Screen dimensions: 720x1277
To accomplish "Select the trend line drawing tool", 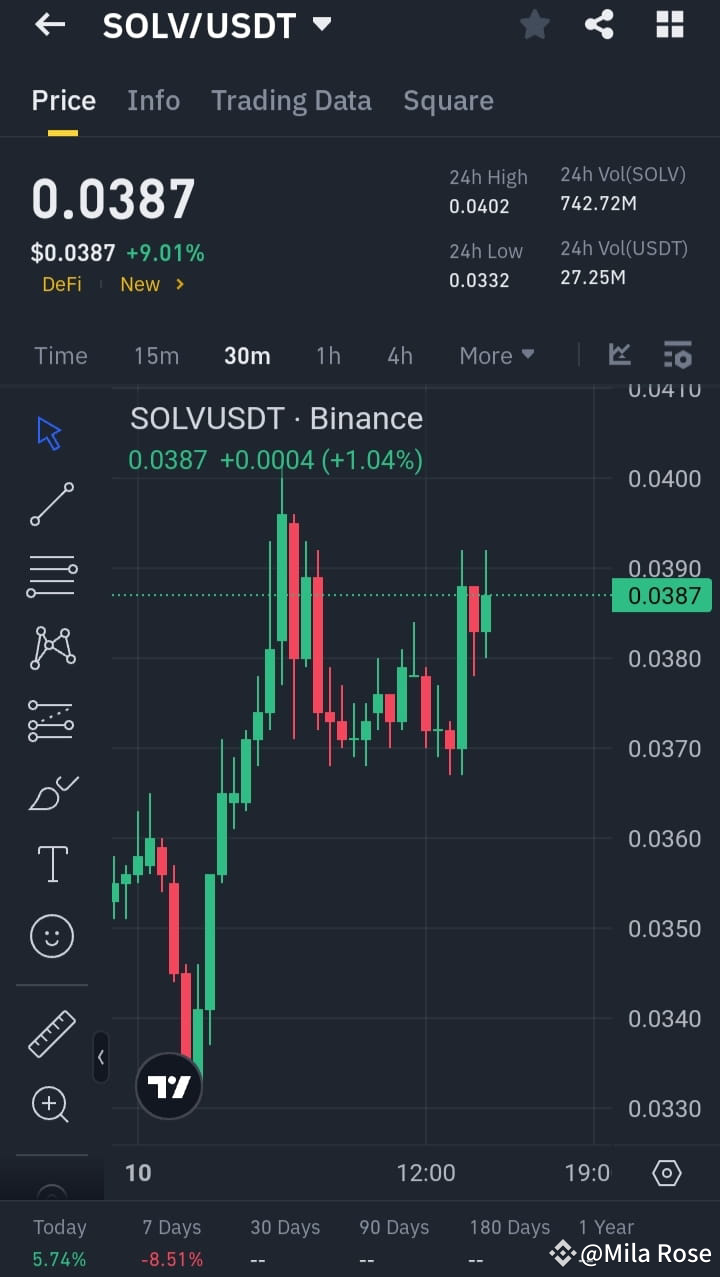I will (51, 505).
